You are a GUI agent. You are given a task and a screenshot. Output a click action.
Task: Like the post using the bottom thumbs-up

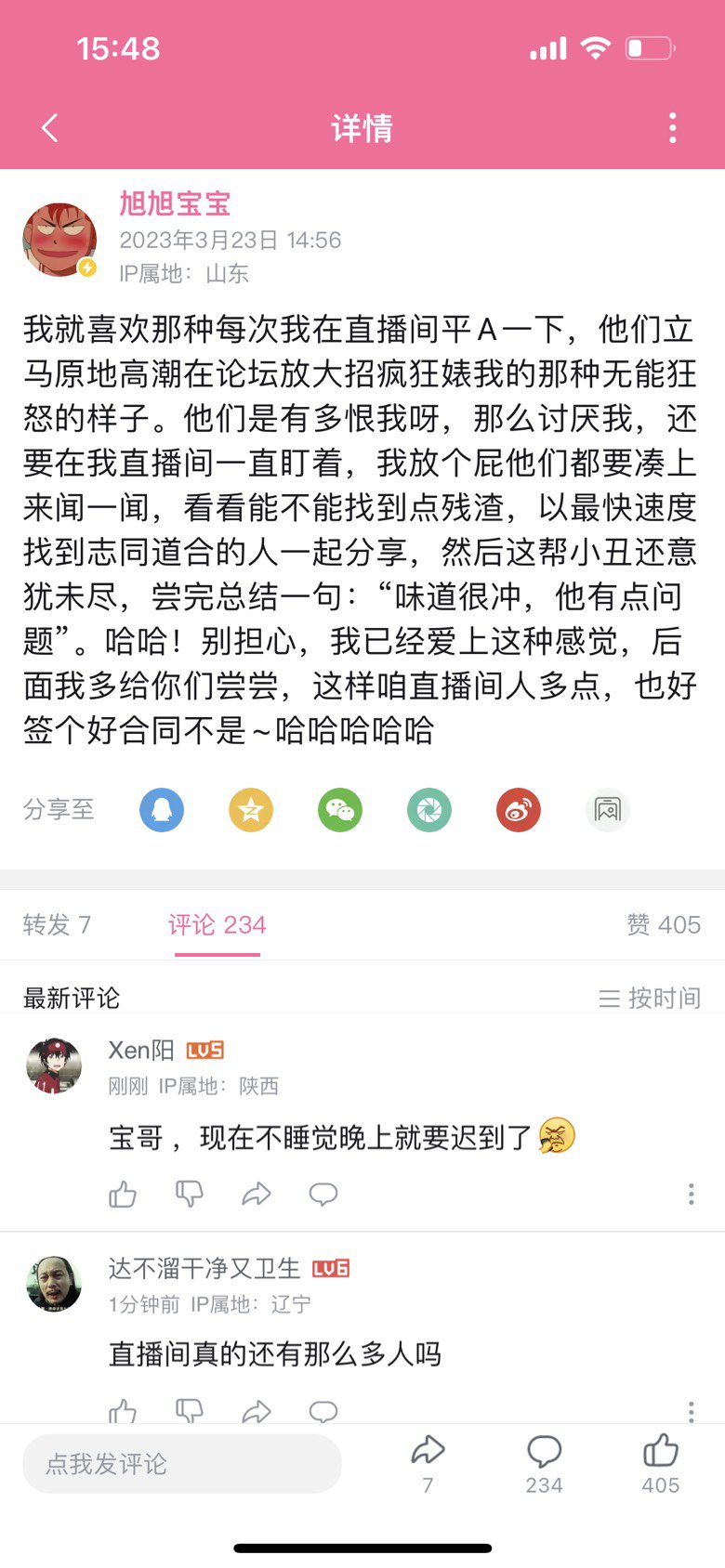(x=660, y=1463)
